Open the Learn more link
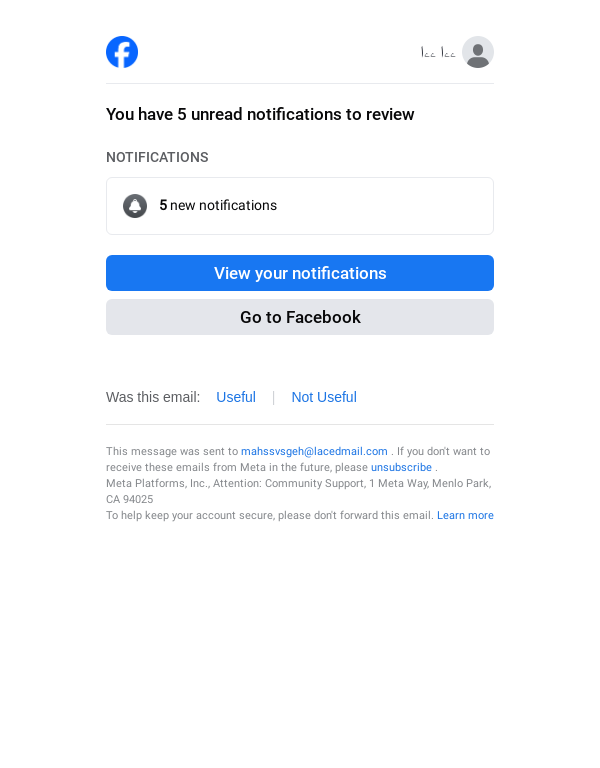 465,515
